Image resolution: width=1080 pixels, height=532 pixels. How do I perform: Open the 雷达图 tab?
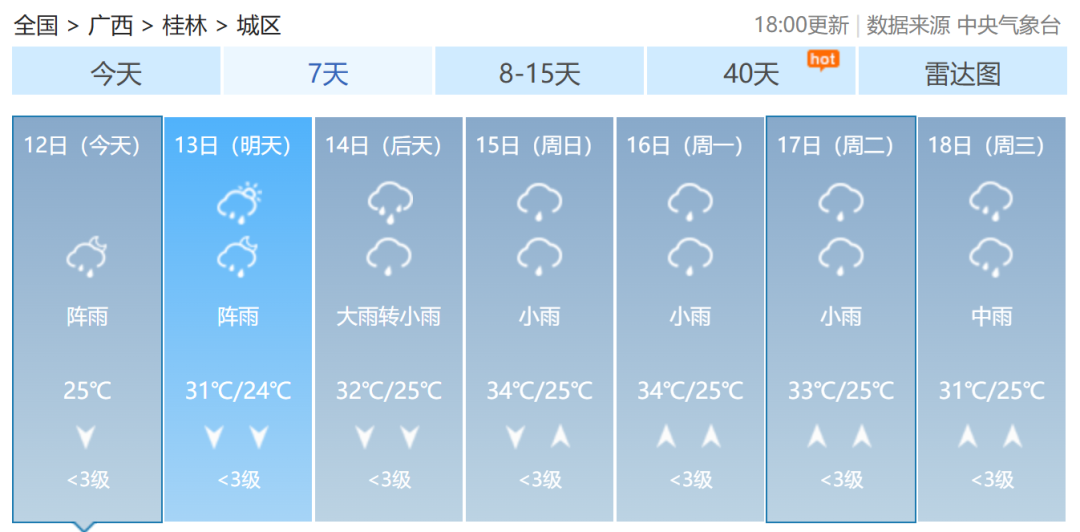962,73
